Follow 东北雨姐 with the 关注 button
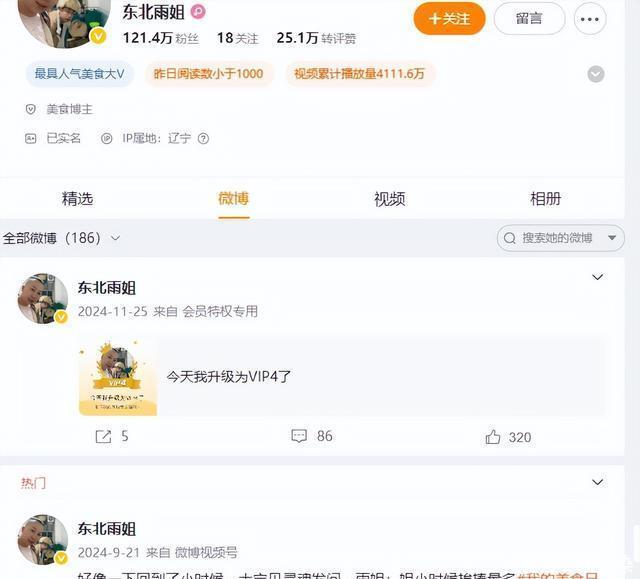This screenshot has height=579, width=640. [x=449, y=18]
